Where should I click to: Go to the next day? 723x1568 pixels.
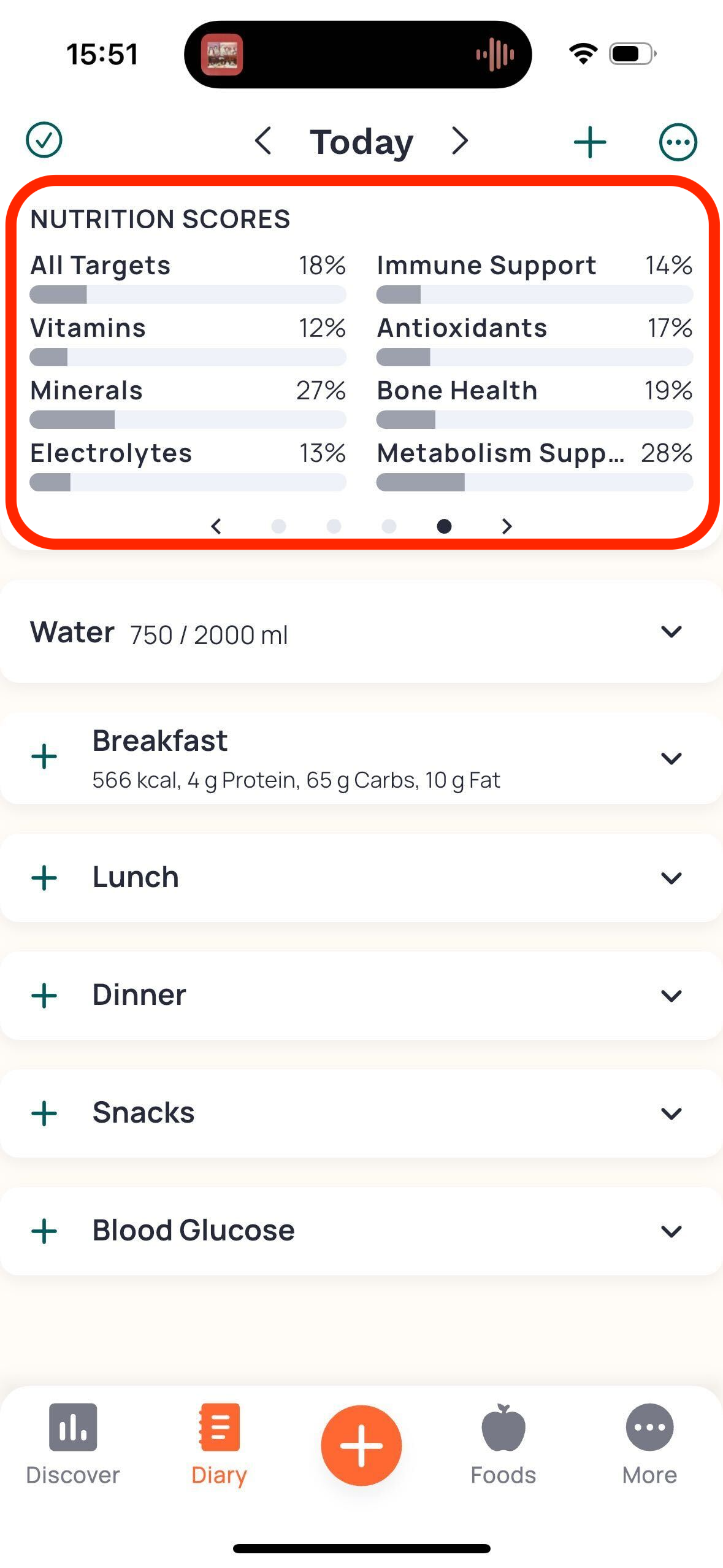460,141
